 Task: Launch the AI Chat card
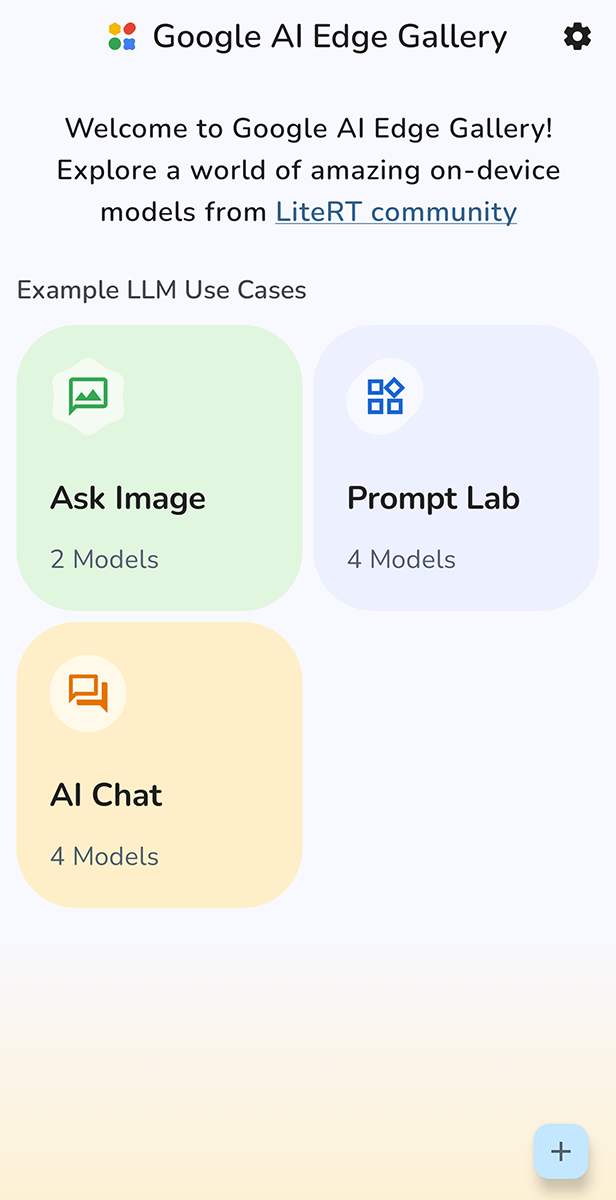click(x=159, y=764)
